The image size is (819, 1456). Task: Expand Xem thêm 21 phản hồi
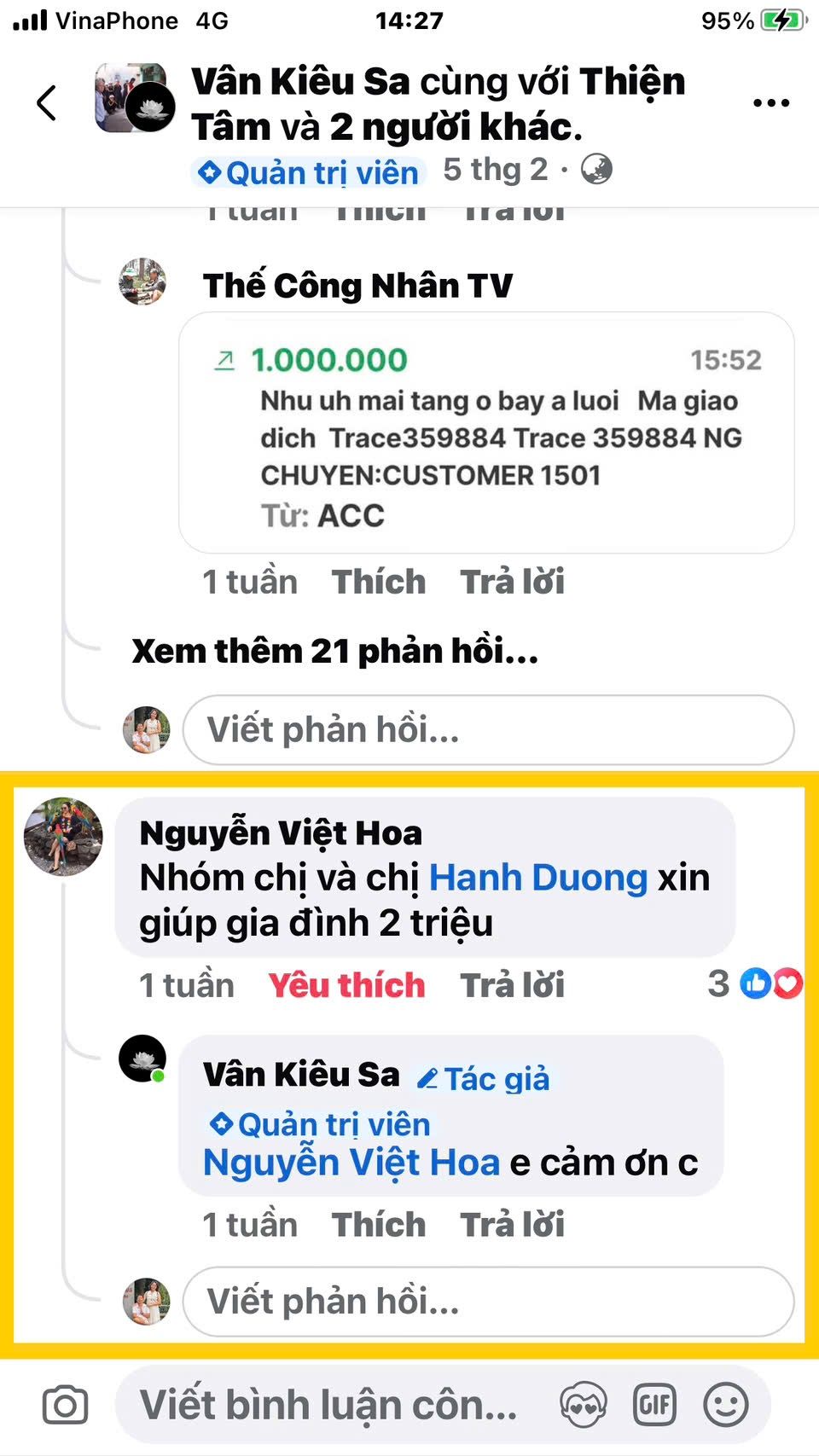tap(334, 652)
